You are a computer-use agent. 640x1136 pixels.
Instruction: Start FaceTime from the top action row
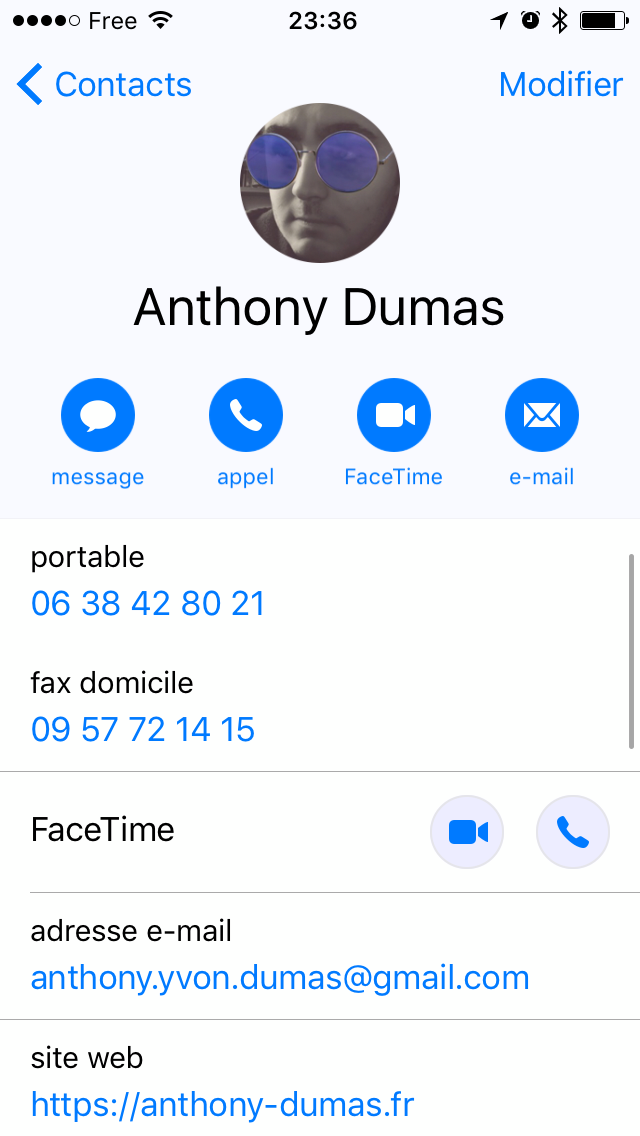[x=394, y=416]
